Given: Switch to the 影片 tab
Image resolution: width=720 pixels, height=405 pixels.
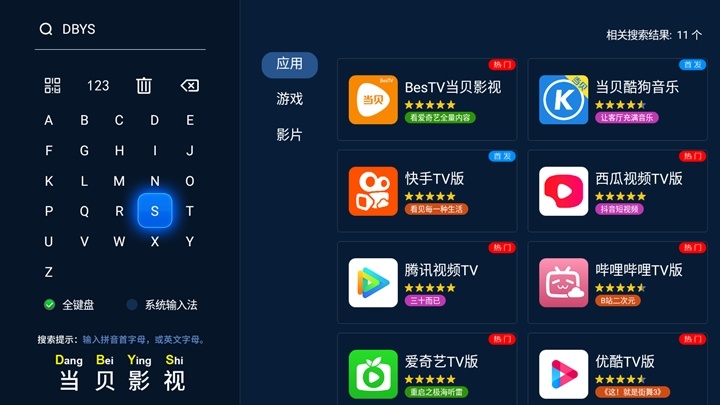Looking at the screenshot, I should (290, 134).
